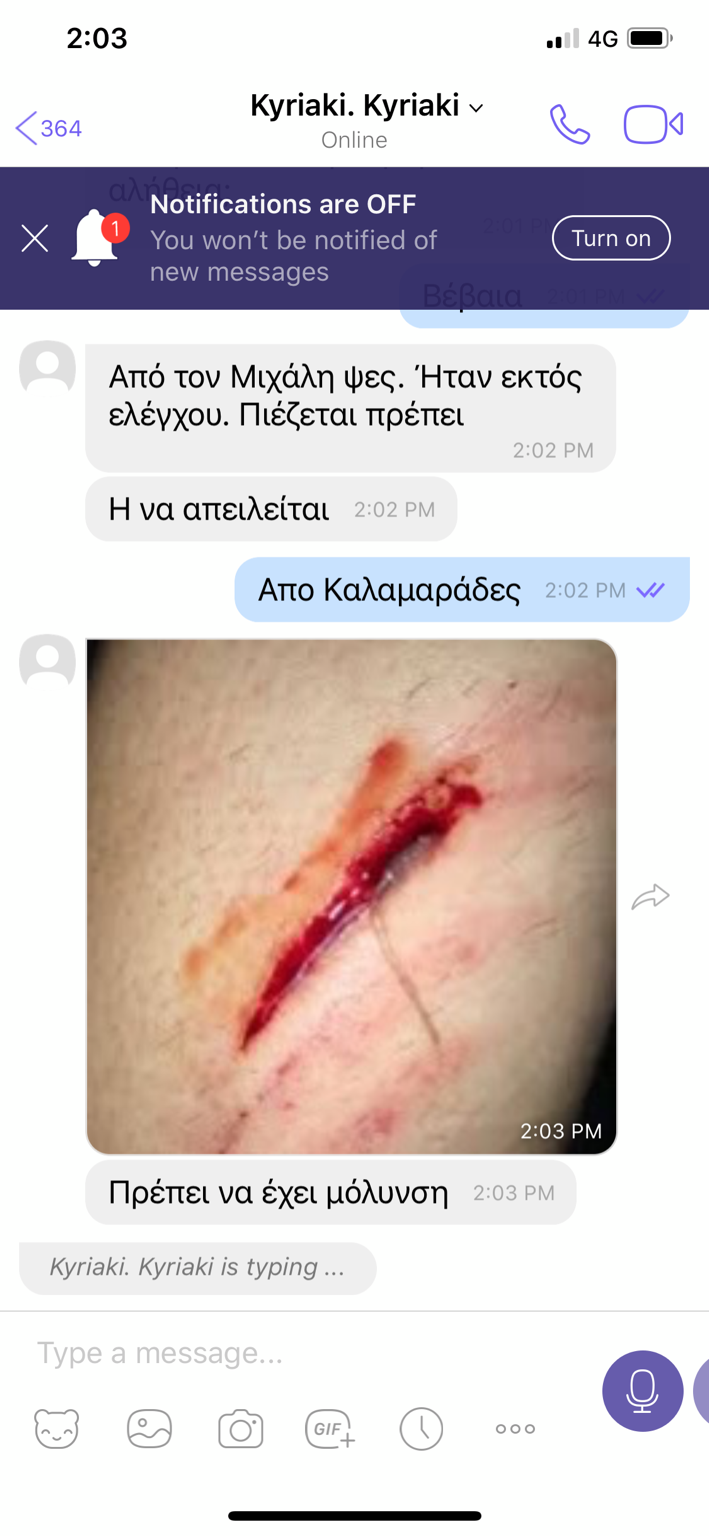Start a voice call with Kyriaki
709x1536 pixels.
pyautogui.click(x=569, y=125)
